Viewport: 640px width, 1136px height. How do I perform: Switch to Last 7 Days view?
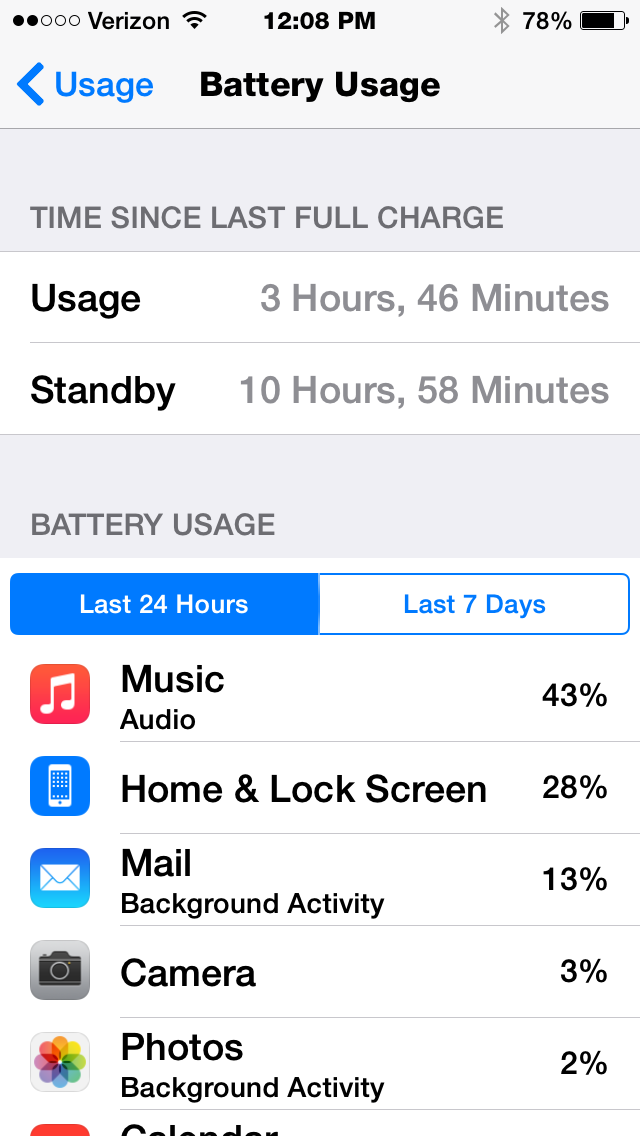click(x=474, y=604)
